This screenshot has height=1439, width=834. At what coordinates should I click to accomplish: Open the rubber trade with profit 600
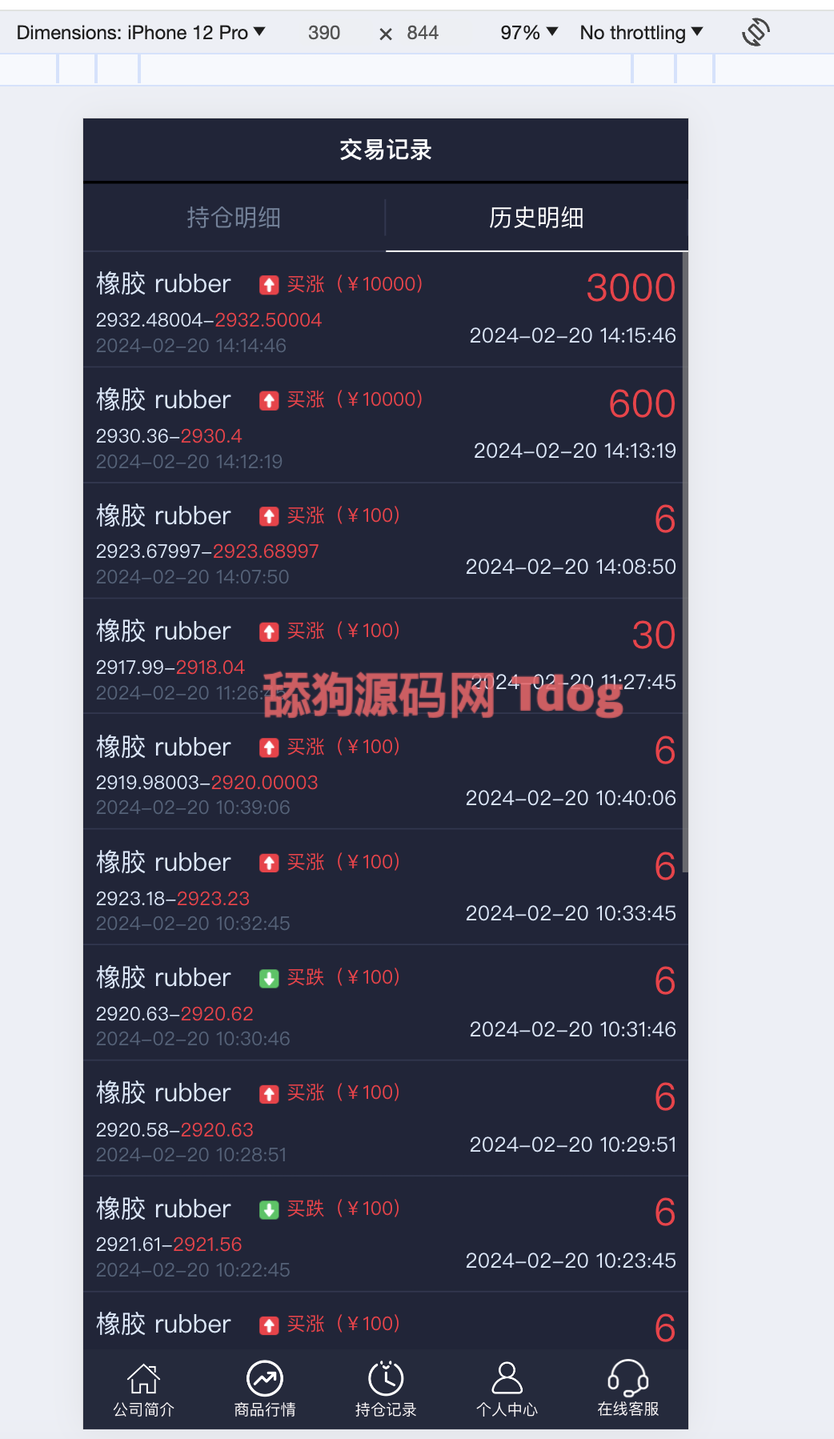click(x=385, y=426)
